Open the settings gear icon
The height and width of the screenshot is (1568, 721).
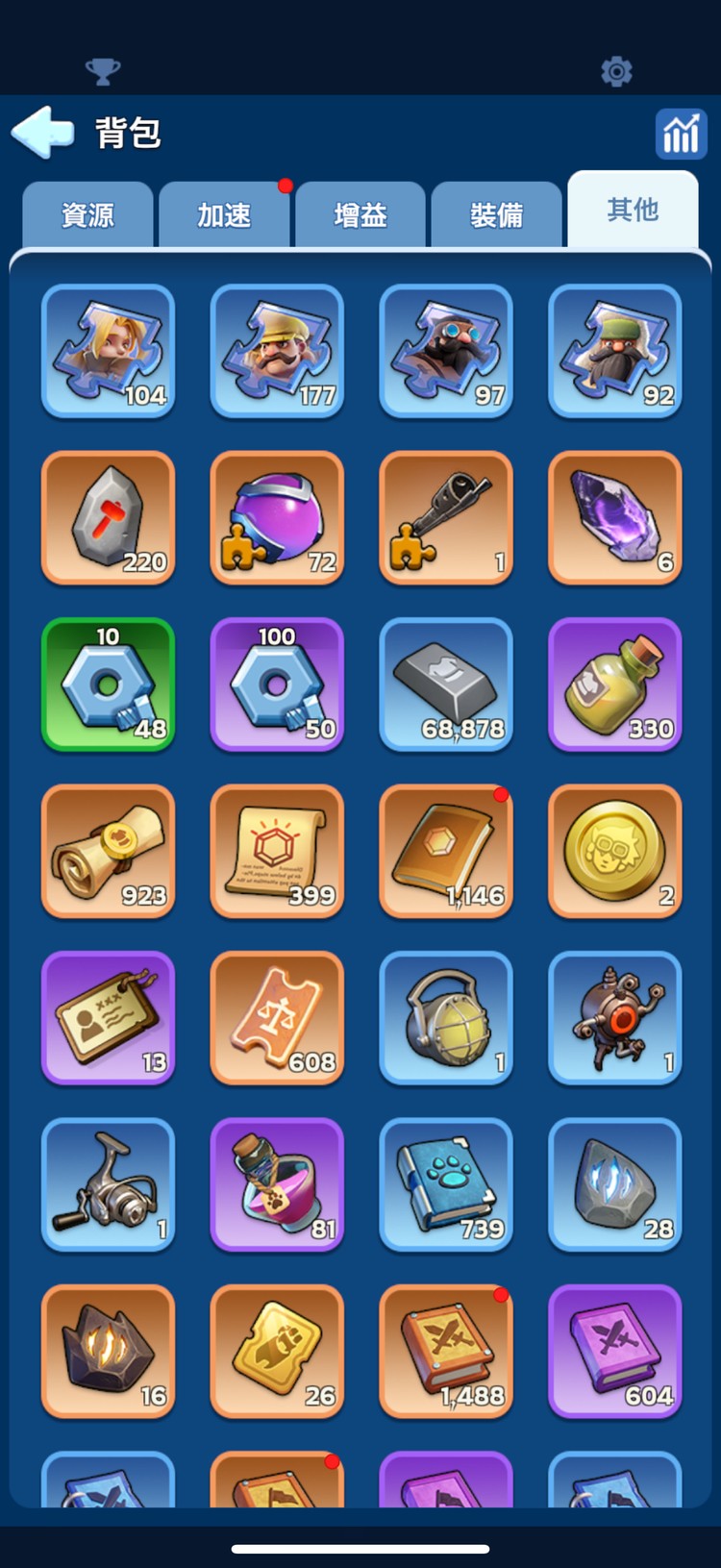tap(616, 71)
